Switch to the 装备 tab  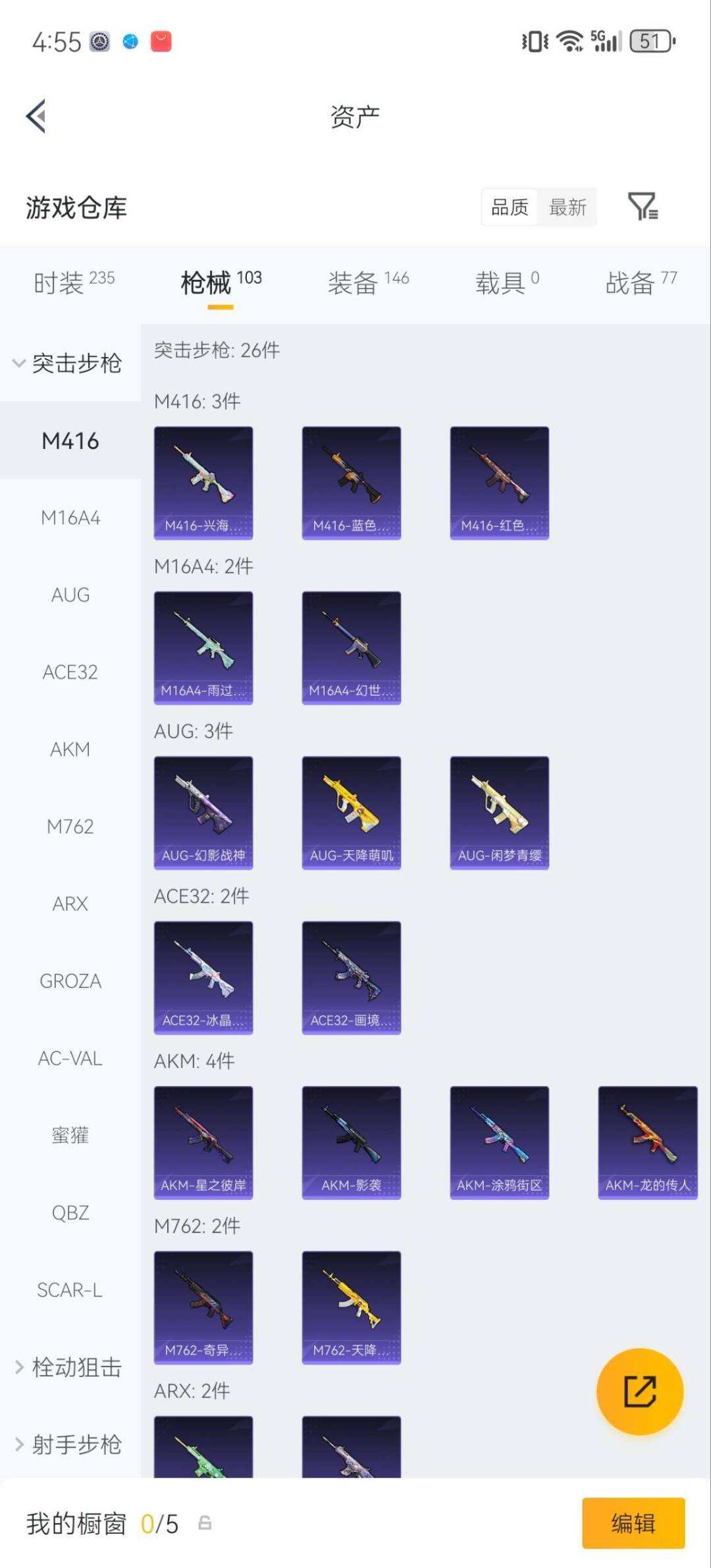click(368, 283)
